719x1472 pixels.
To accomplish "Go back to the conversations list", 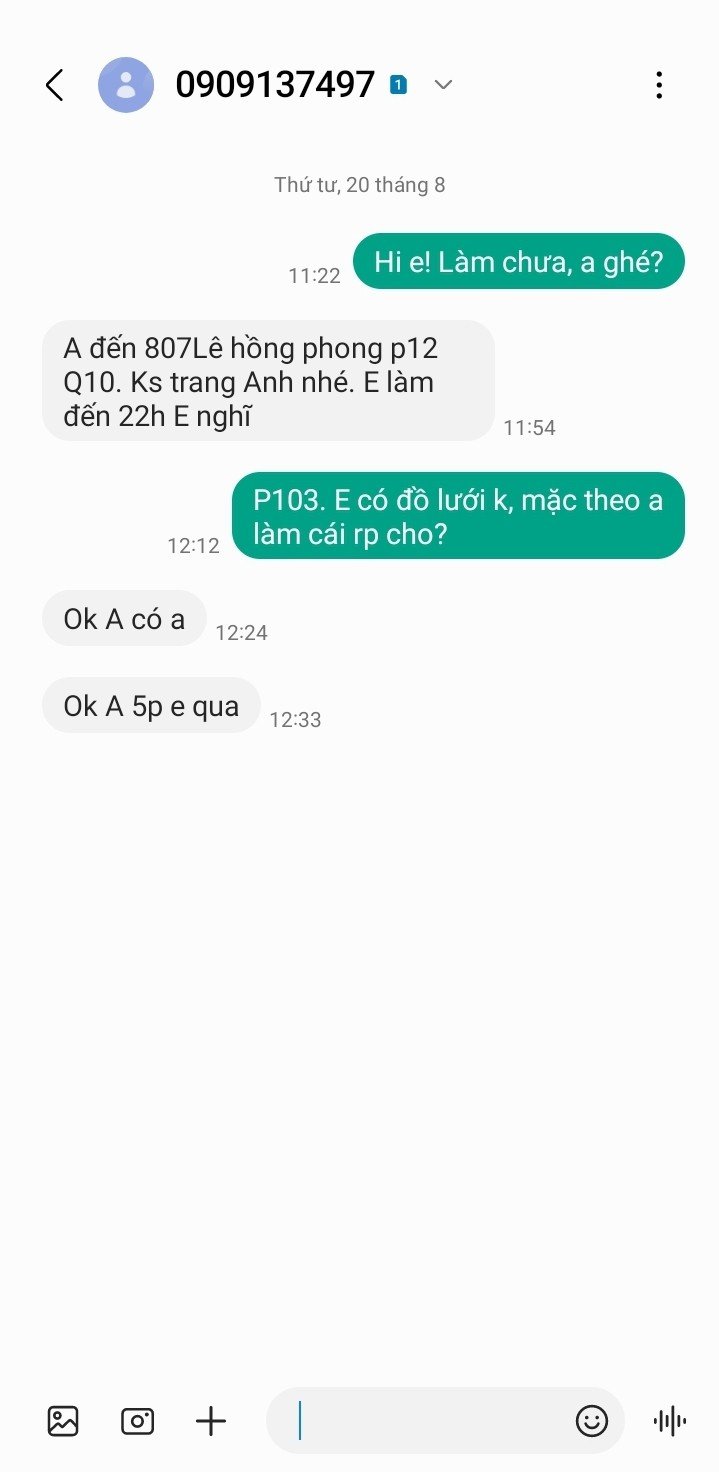I will point(55,85).
